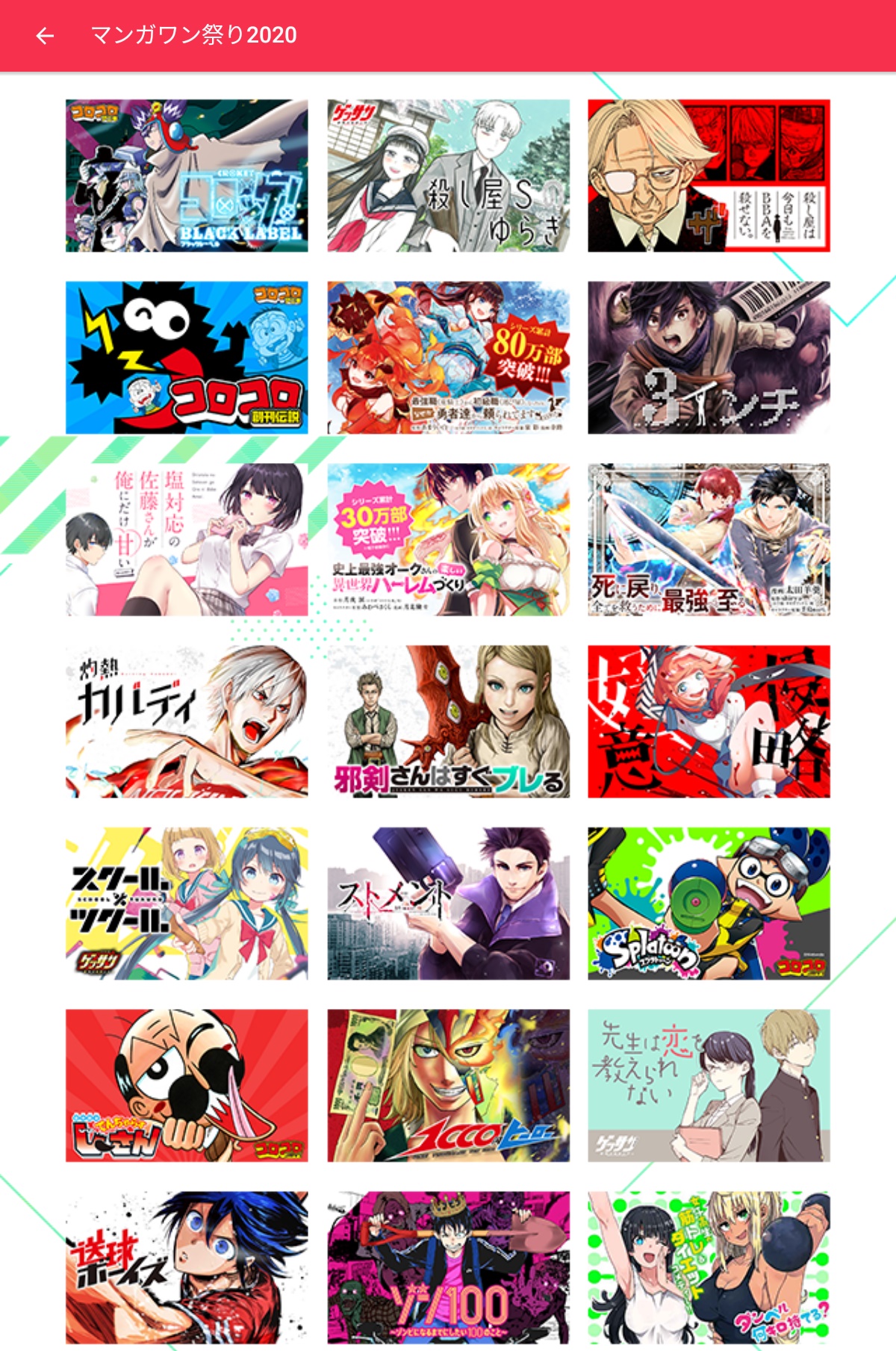Go back from マンガワン祭り2020

tap(45, 35)
